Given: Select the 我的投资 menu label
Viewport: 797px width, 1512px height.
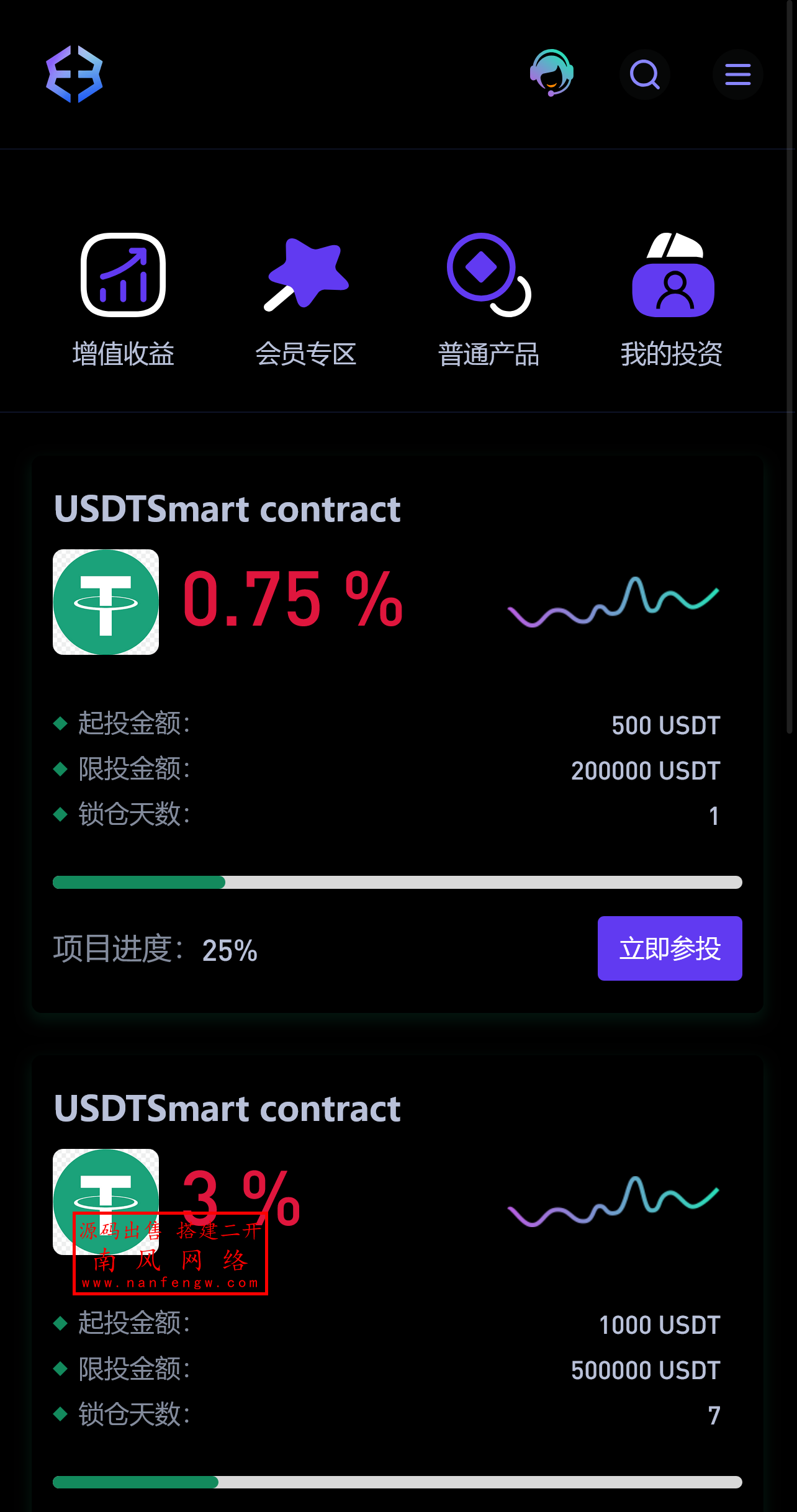Looking at the screenshot, I should click(x=672, y=354).
